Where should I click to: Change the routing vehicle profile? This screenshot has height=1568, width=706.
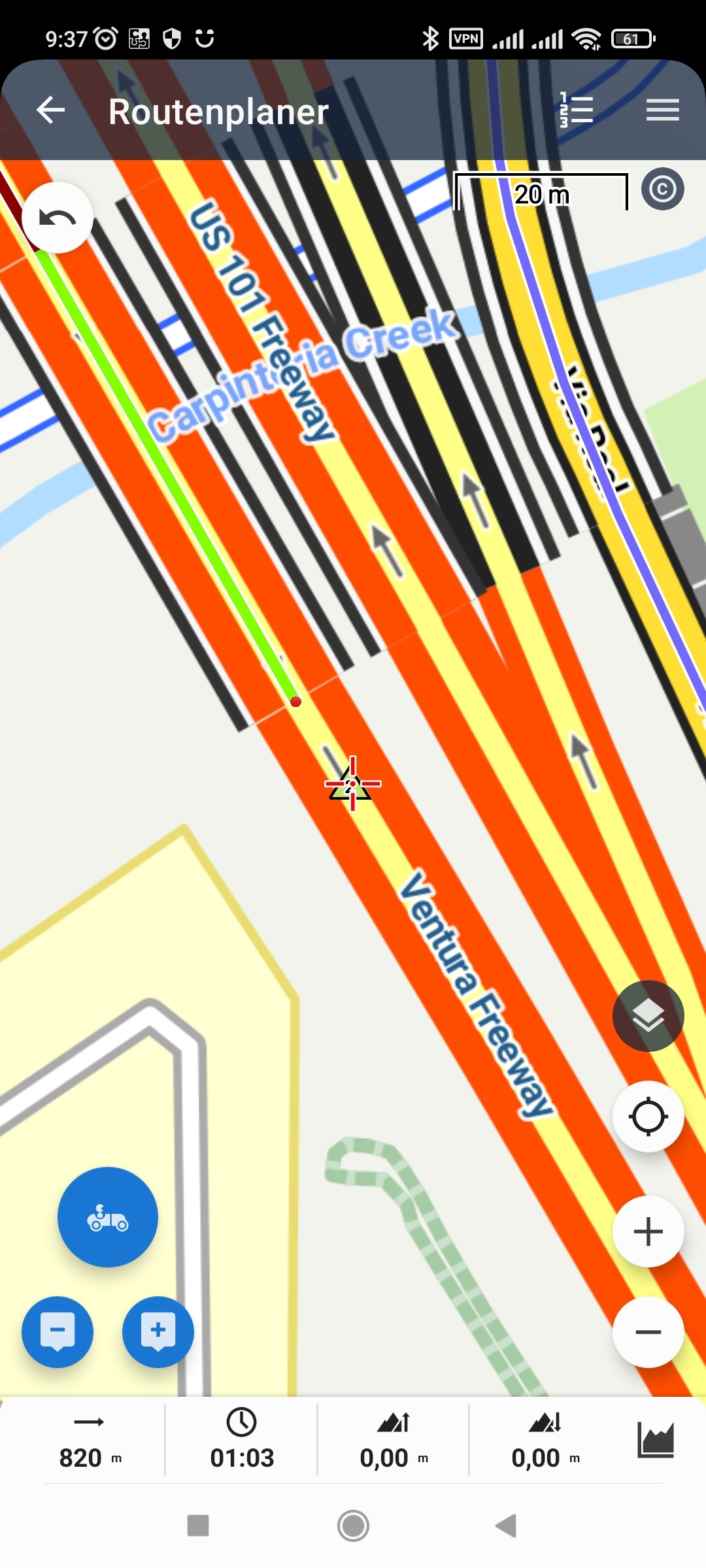click(x=108, y=1217)
